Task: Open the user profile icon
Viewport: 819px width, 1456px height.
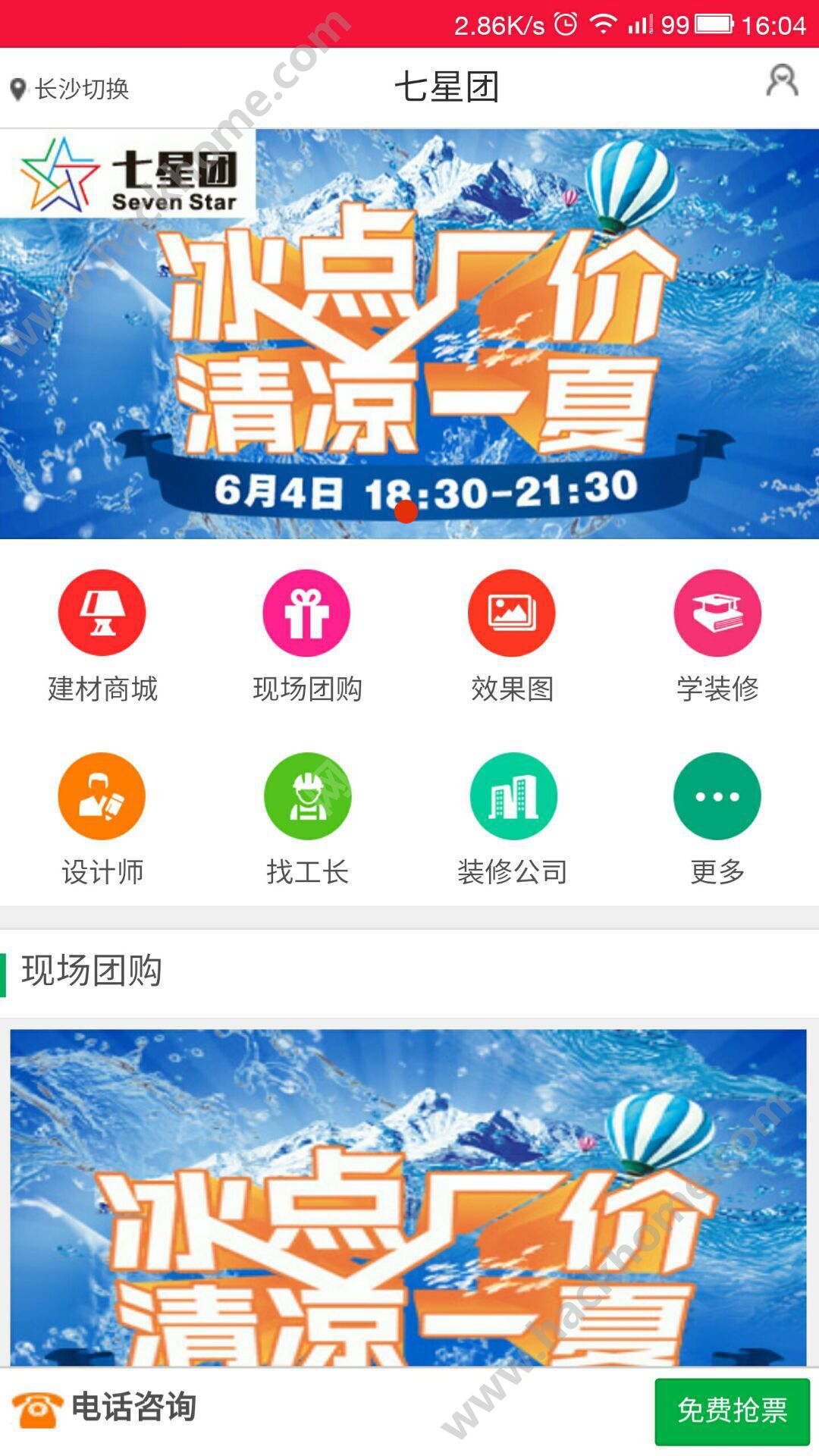Action: pyautogui.click(x=782, y=80)
